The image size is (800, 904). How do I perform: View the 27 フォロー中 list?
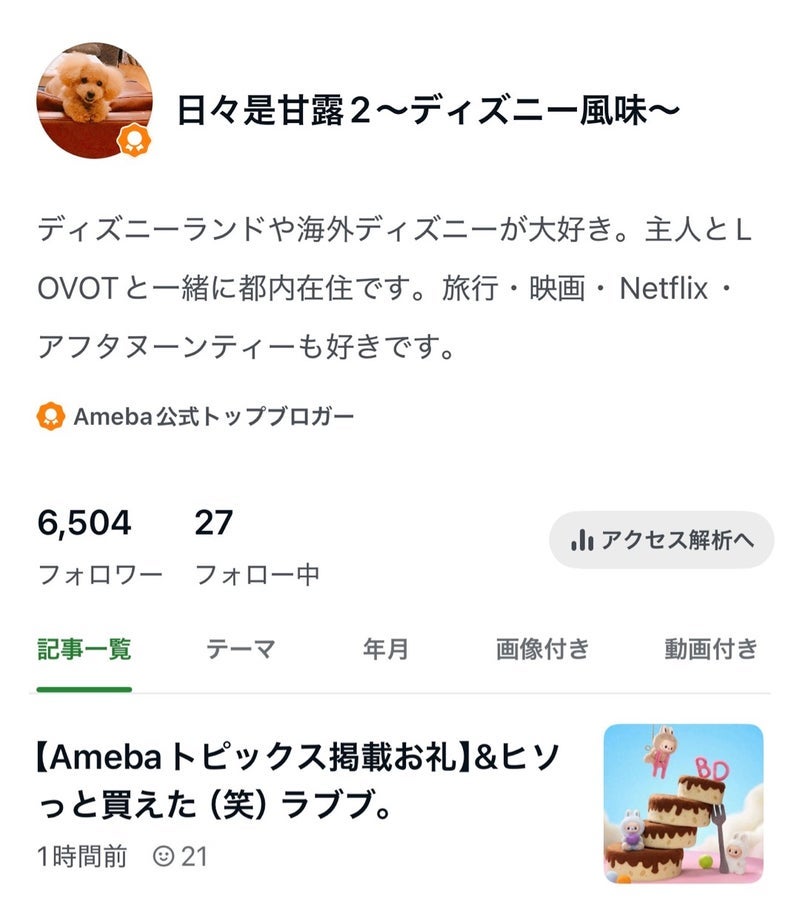pyautogui.click(x=256, y=546)
